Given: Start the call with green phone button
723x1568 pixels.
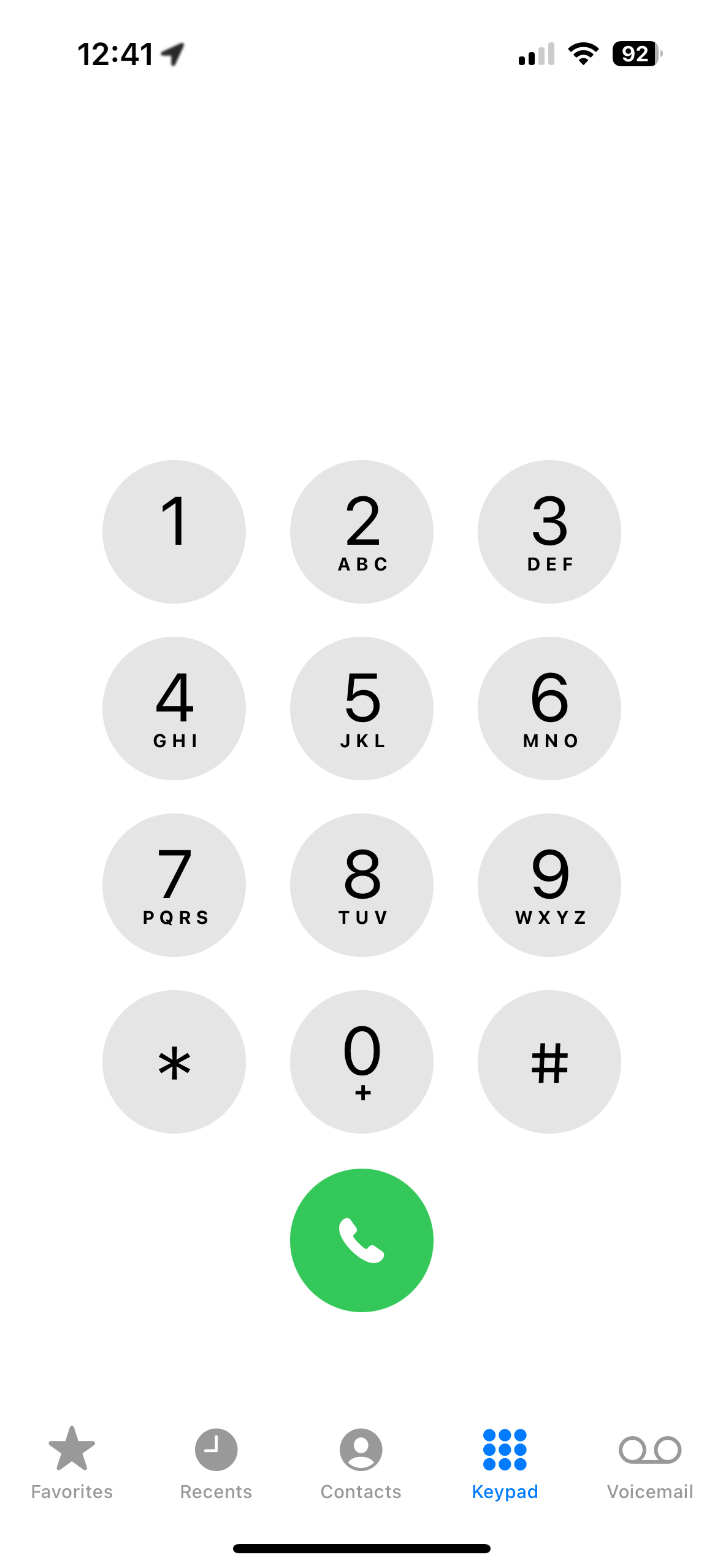Looking at the screenshot, I should click(x=362, y=1240).
